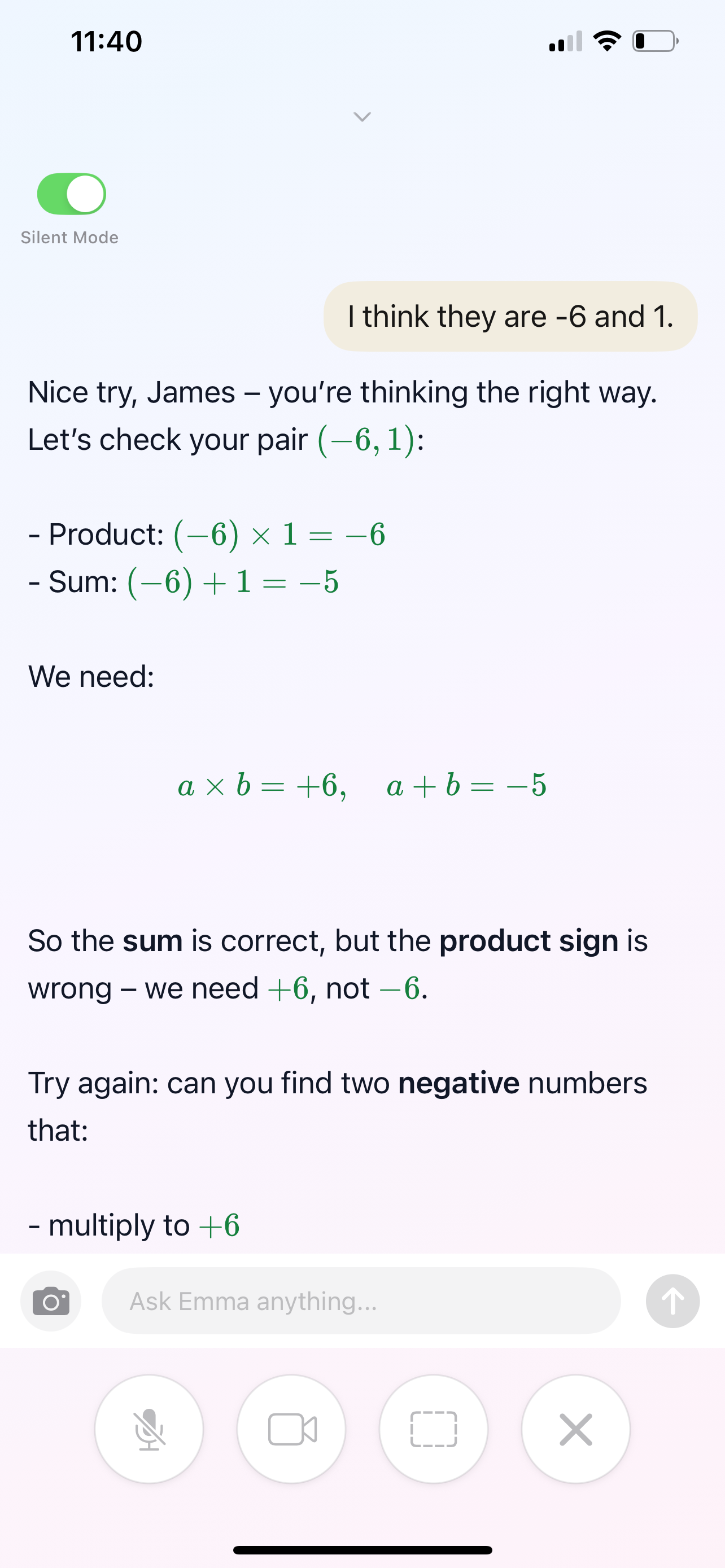This screenshot has height=1568, width=725.
Task: End the session with the X button
Action: pyautogui.click(x=575, y=1429)
